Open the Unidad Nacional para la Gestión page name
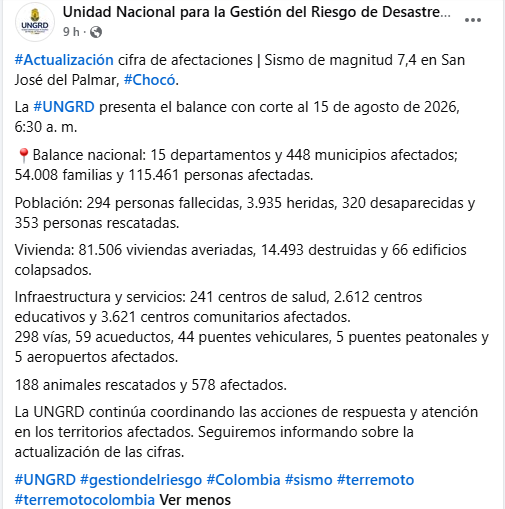Screen dimensions: 505x509 256,12
